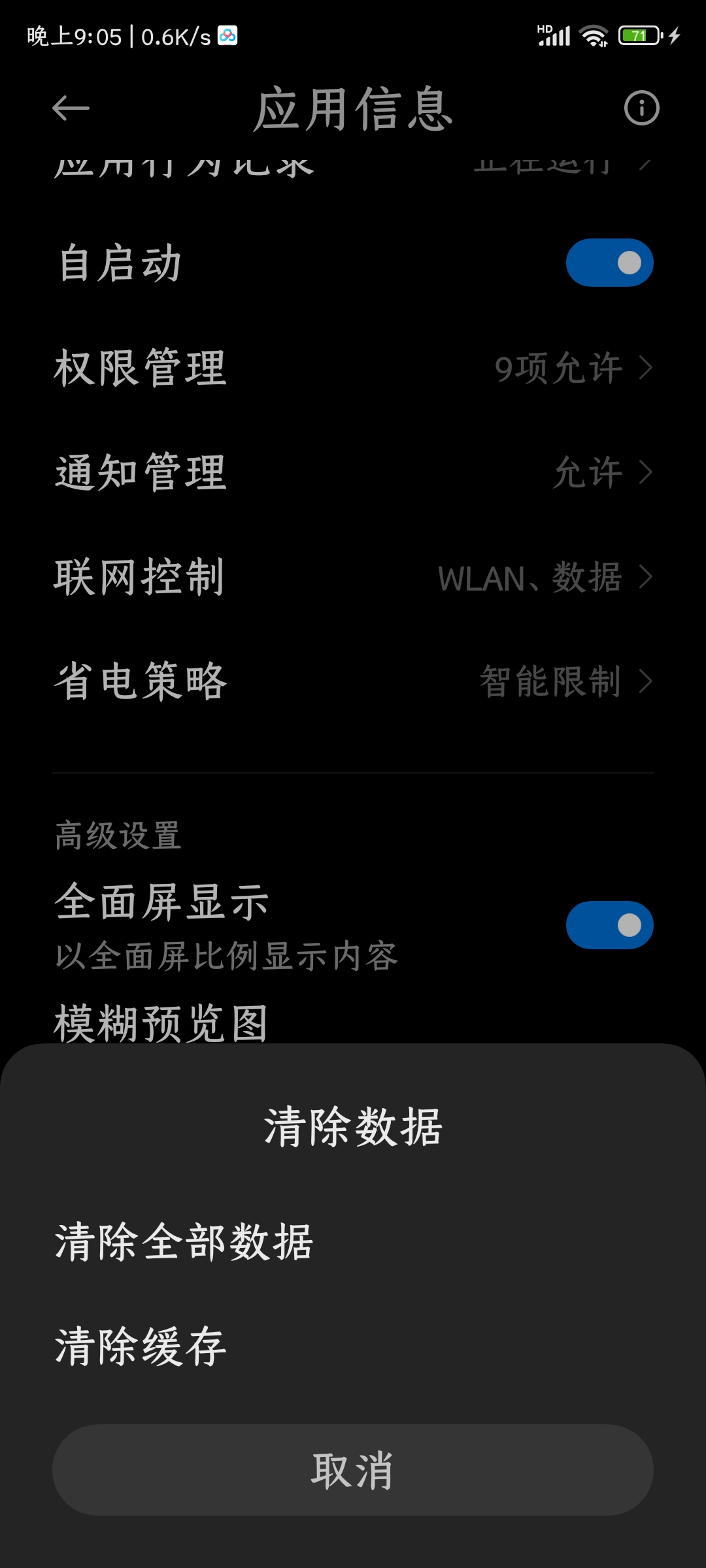Tap 取消 to dismiss the dialog

[353, 1470]
